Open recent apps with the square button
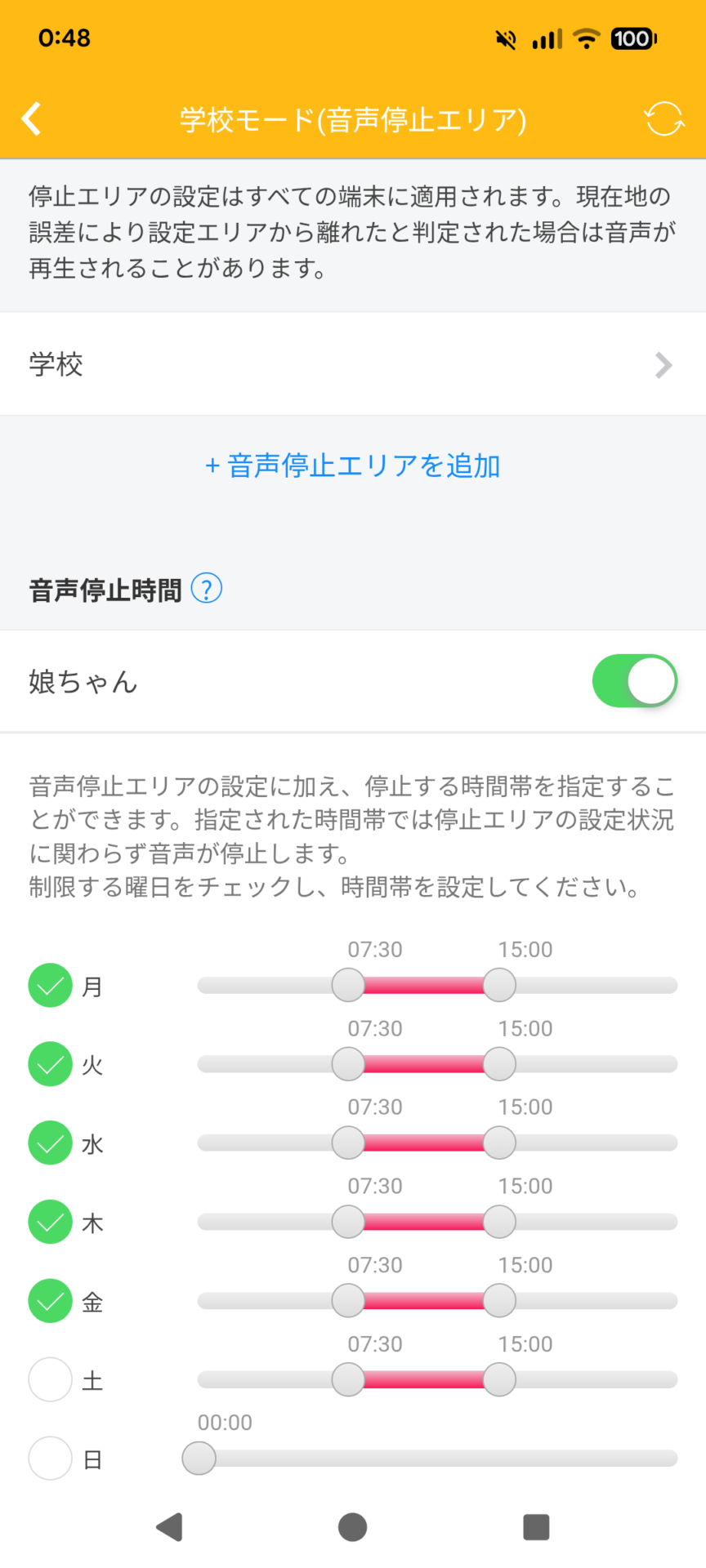Screen dimensions: 706x1568 [536, 1527]
